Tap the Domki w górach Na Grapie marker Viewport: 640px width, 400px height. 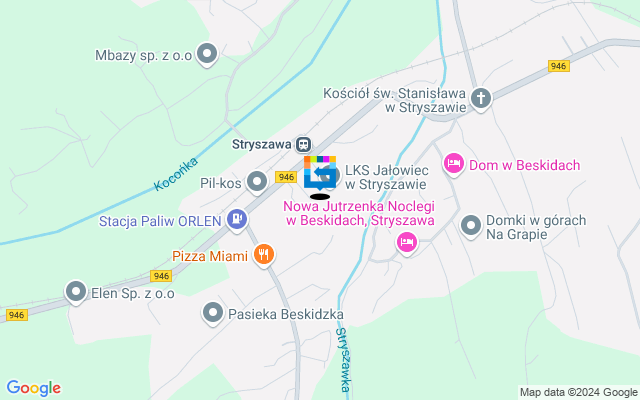[470, 225]
